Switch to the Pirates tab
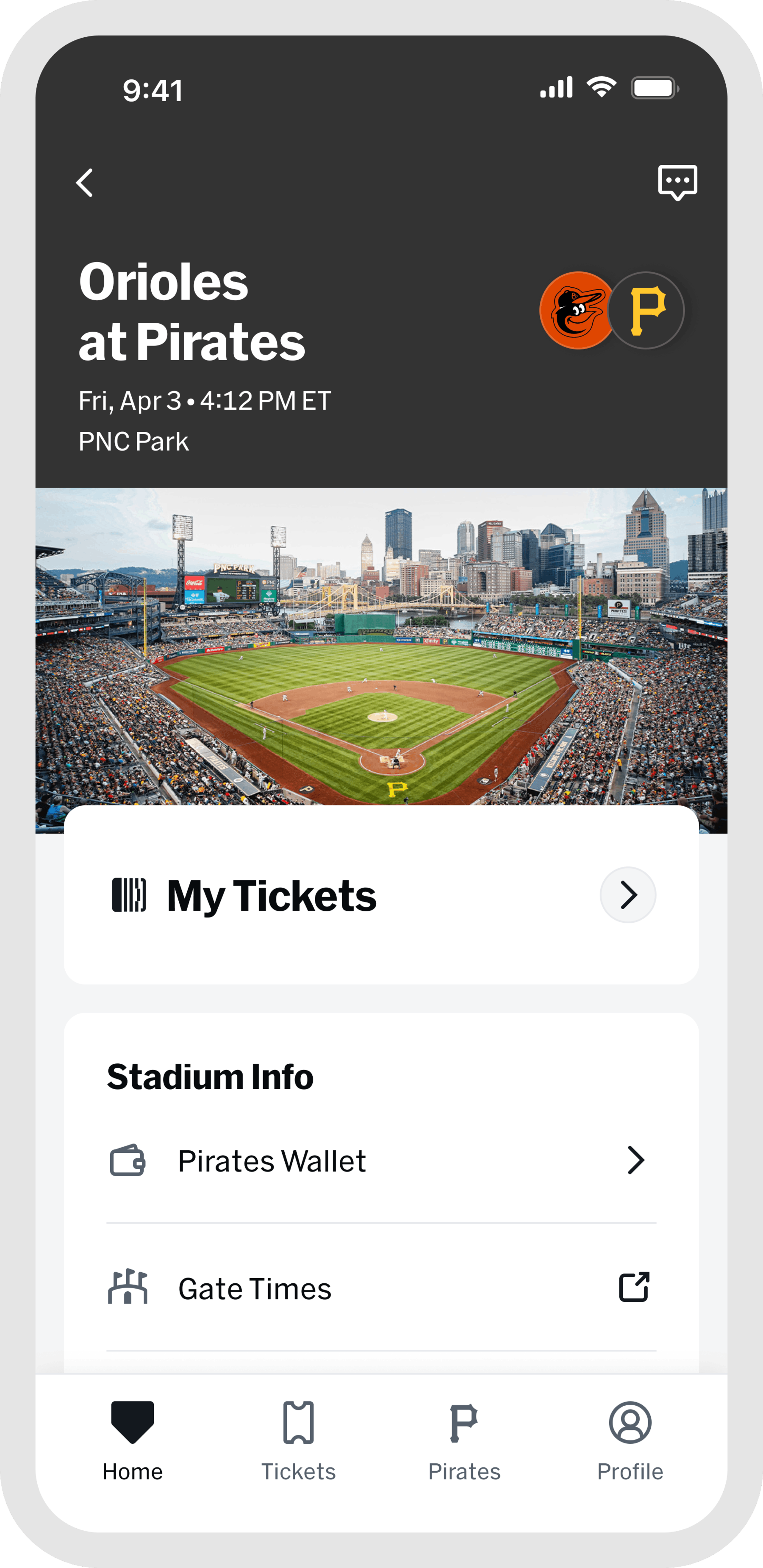This screenshot has height=1568, width=763. pos(464,1440)
